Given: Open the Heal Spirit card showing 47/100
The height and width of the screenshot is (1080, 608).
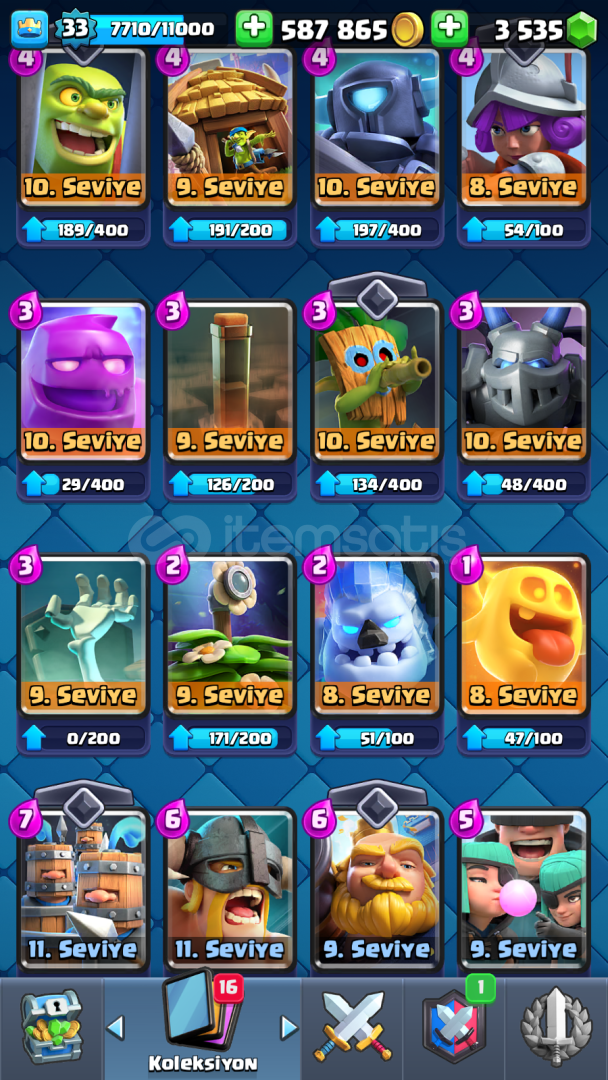Looking at the screenshot, I should (523, 634).
